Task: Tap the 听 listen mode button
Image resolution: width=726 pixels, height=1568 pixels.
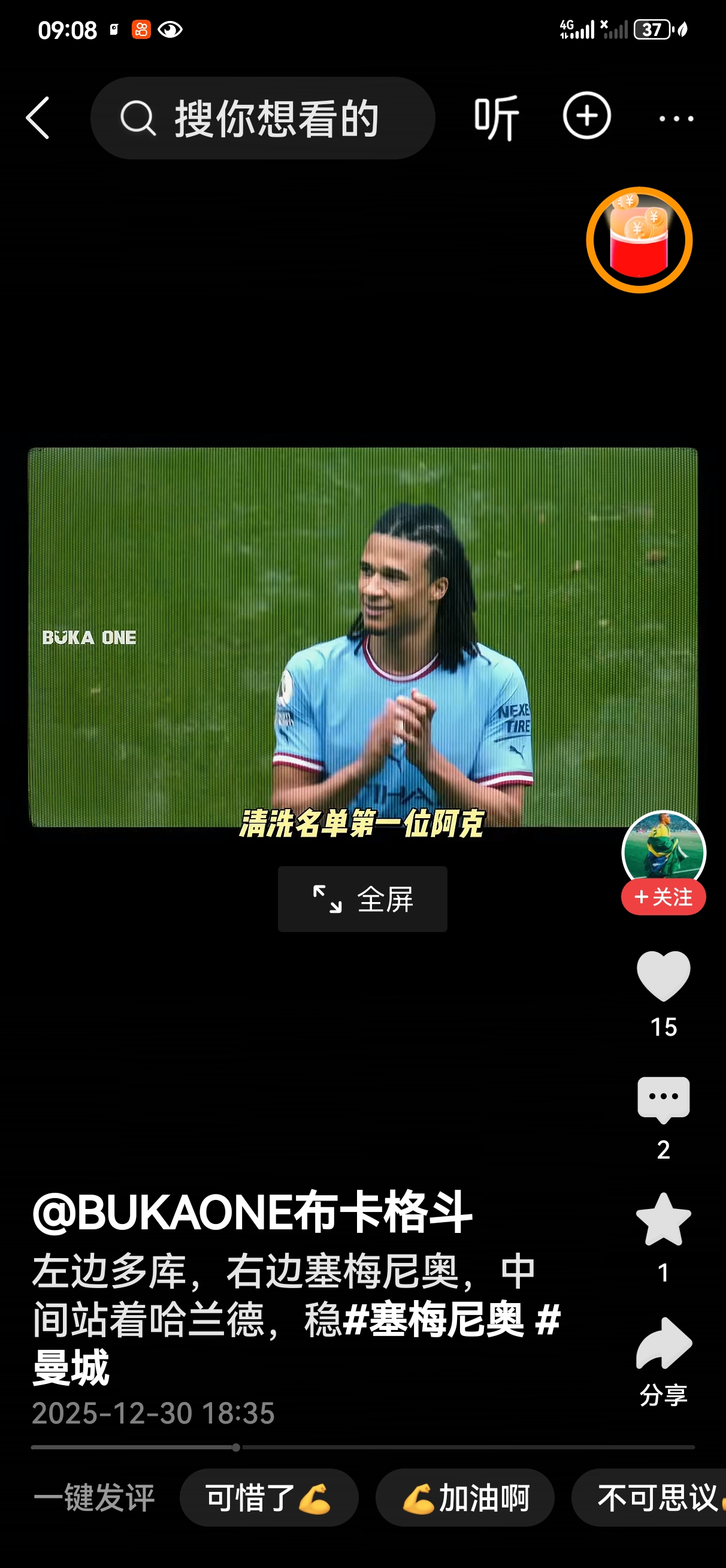Action: click(496, 118)
